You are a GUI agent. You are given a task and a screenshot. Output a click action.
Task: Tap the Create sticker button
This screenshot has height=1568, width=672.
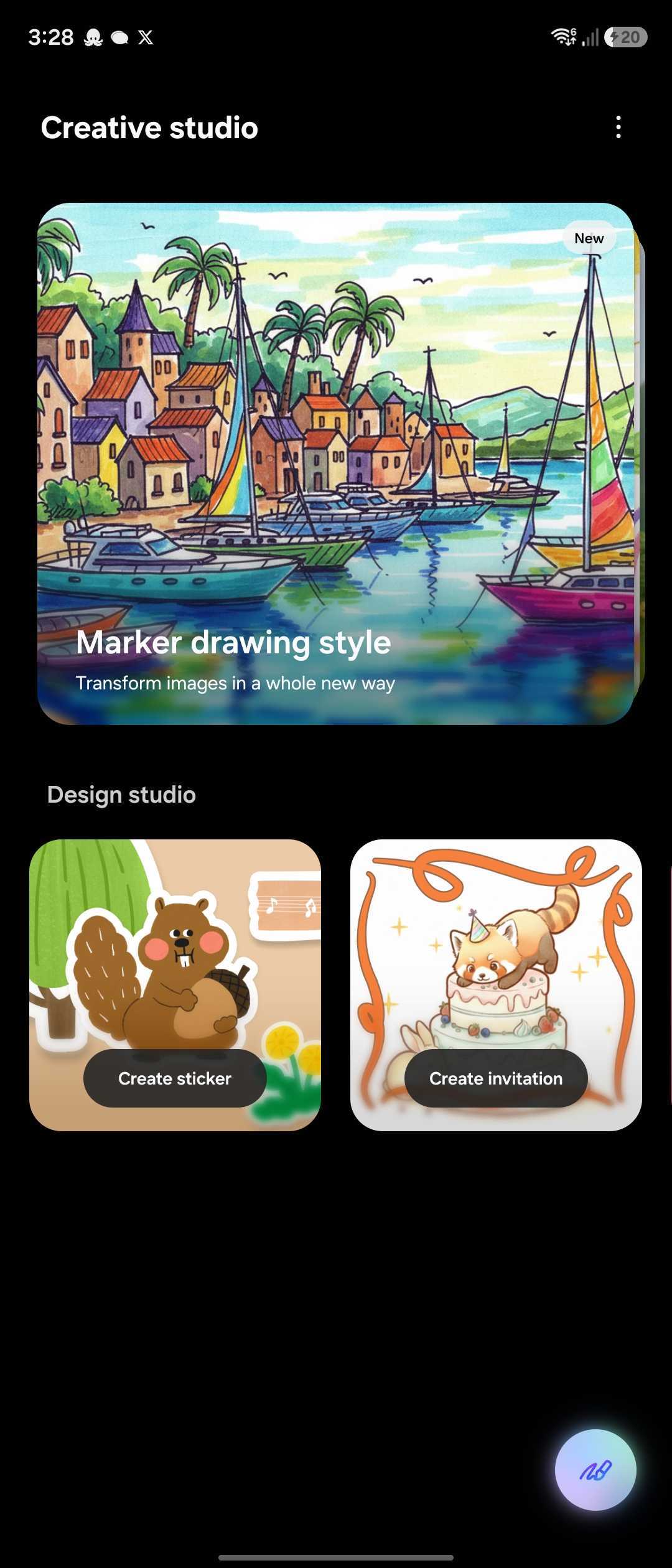[x=175, y=1078]
